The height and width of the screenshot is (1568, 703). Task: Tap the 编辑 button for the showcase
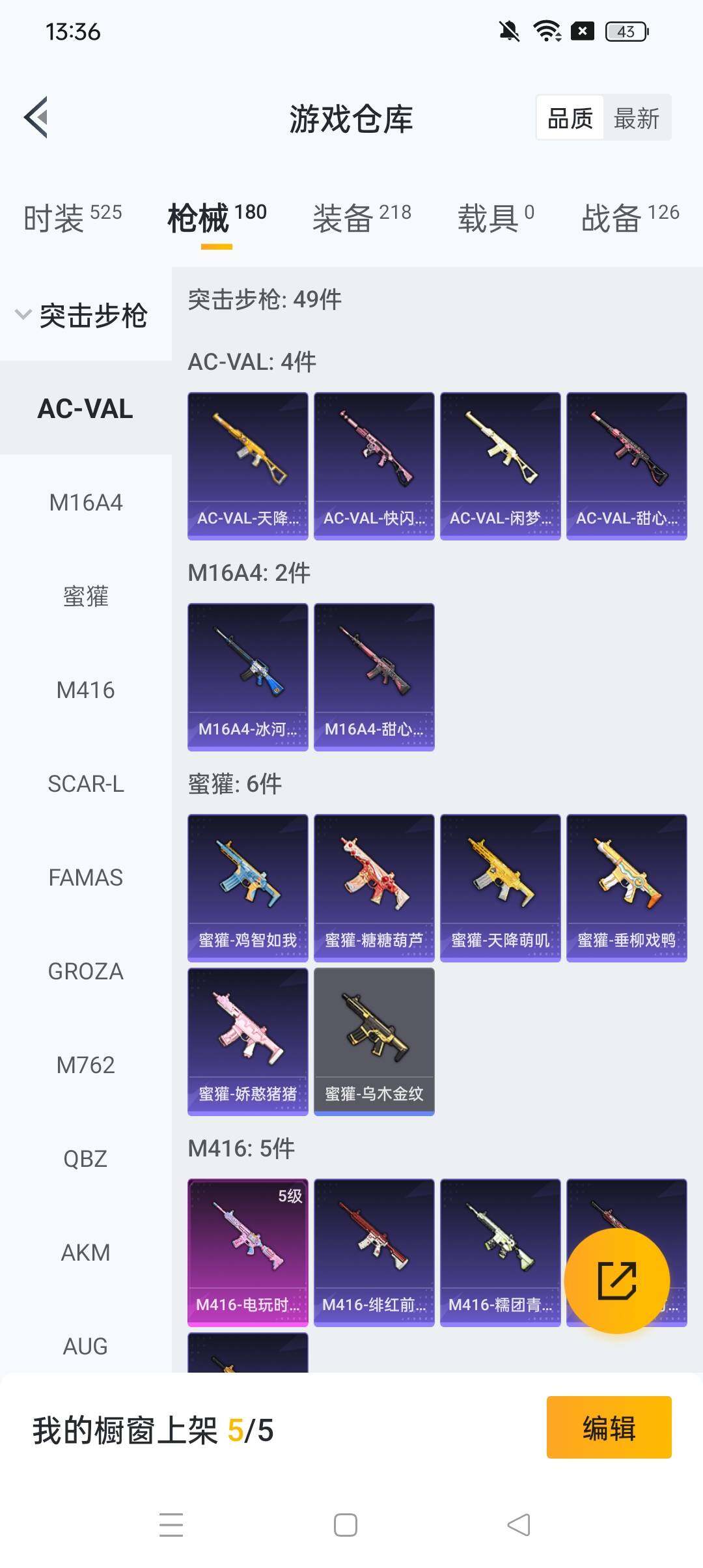(x=609, y=1427)
